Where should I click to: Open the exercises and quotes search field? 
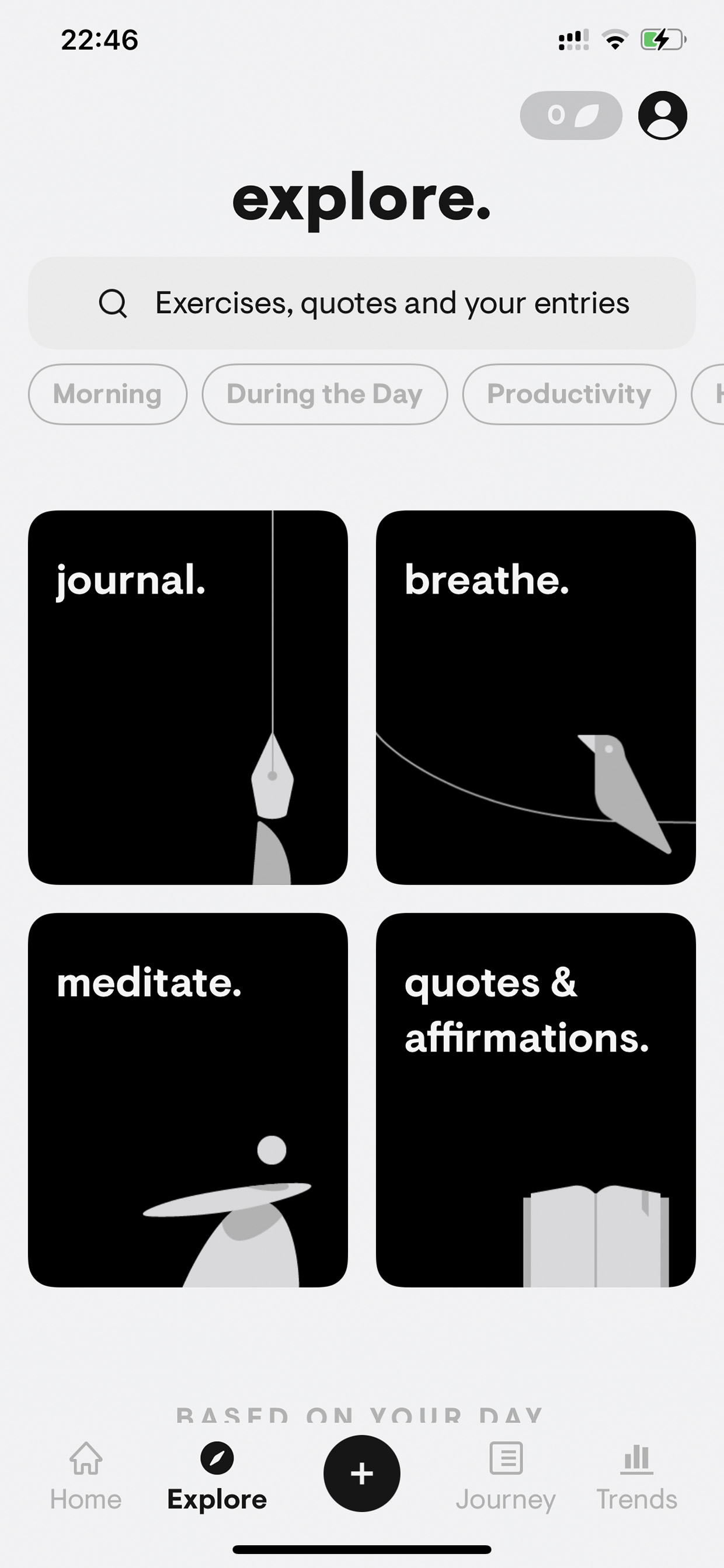point(362,303)
